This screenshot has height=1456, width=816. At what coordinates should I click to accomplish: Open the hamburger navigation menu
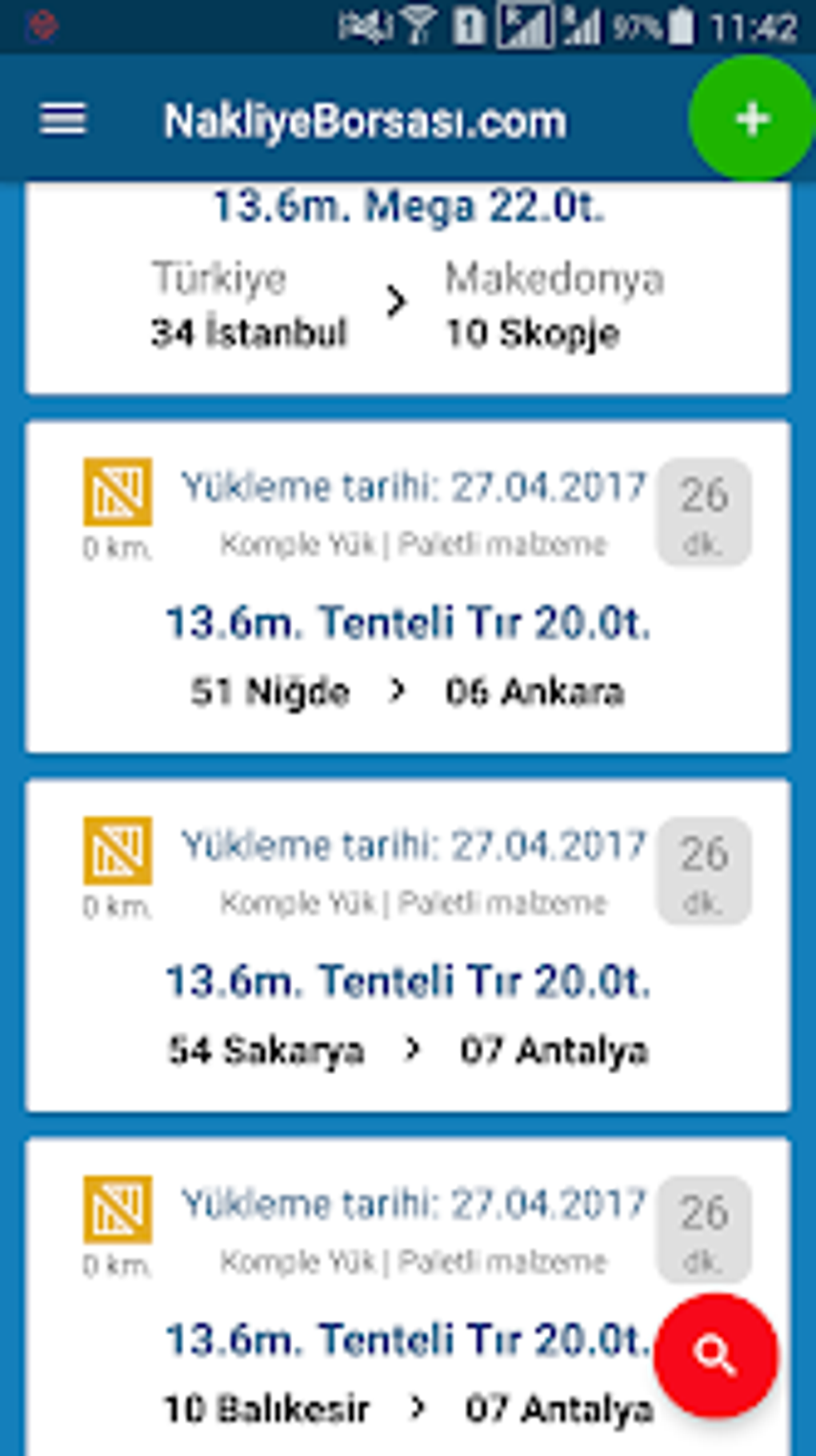(62, 120)
